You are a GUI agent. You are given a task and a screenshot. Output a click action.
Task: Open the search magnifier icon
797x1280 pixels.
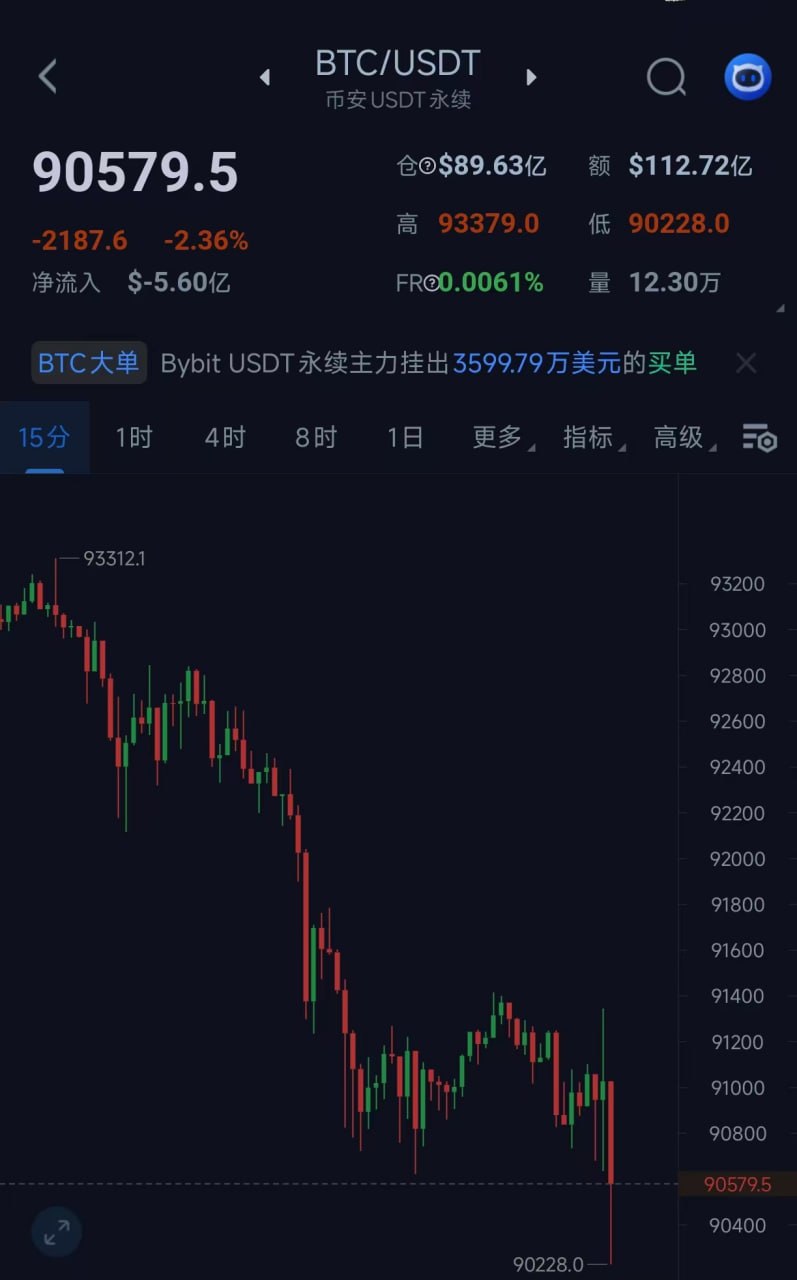(666, 76)
